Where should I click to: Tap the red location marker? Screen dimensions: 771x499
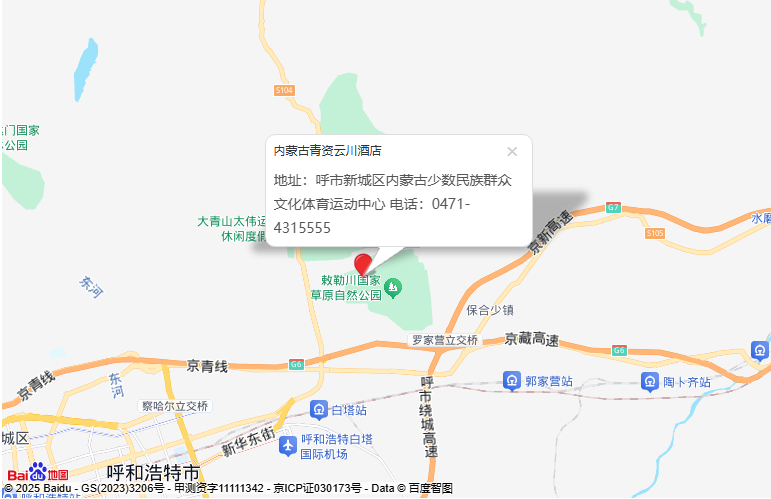(364, 263)
